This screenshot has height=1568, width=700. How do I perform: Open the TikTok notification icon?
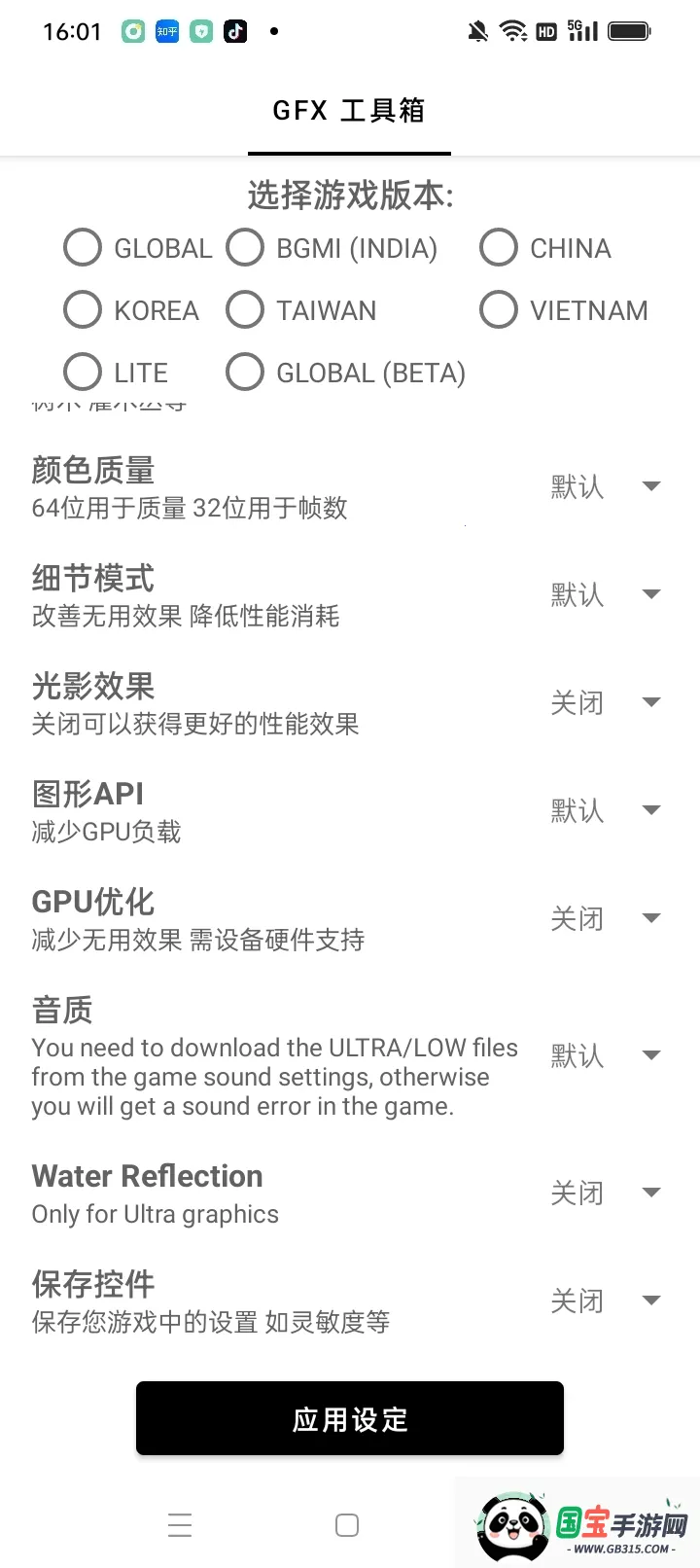click(233, 31)
